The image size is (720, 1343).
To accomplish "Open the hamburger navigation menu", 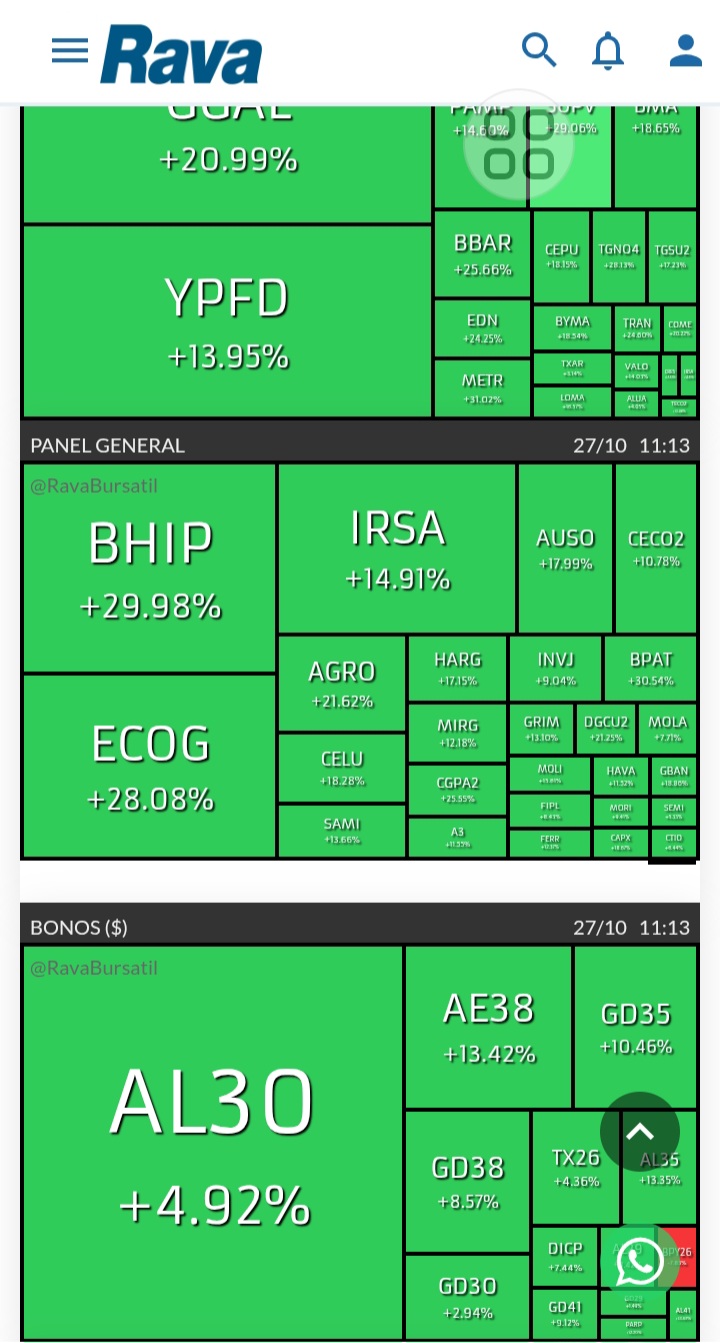I will 70,50.
